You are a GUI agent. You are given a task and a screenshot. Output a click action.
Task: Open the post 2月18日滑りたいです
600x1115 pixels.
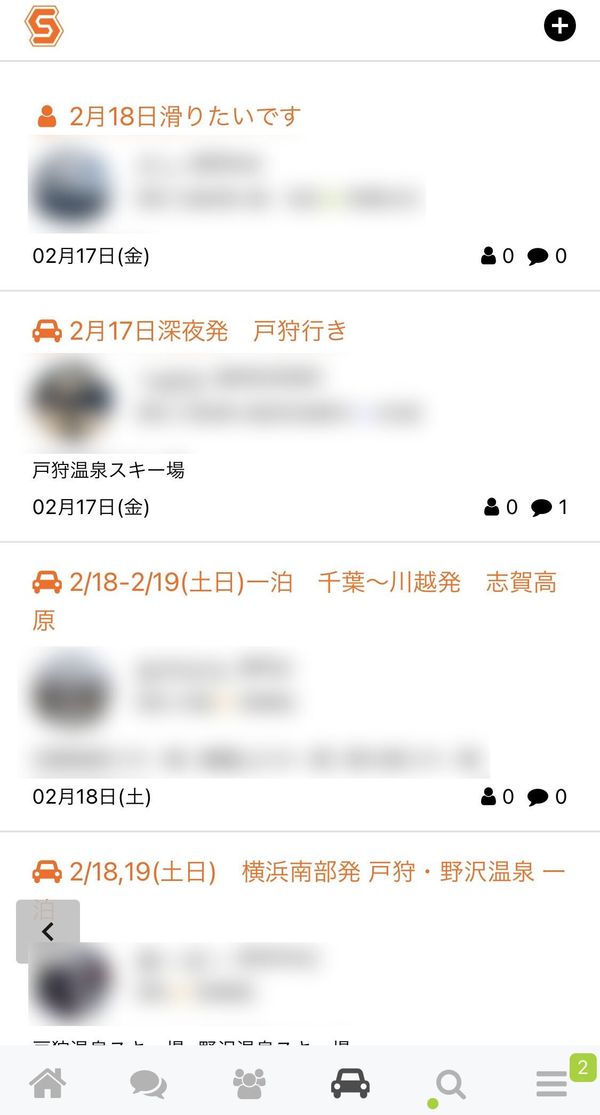point(185,116)
